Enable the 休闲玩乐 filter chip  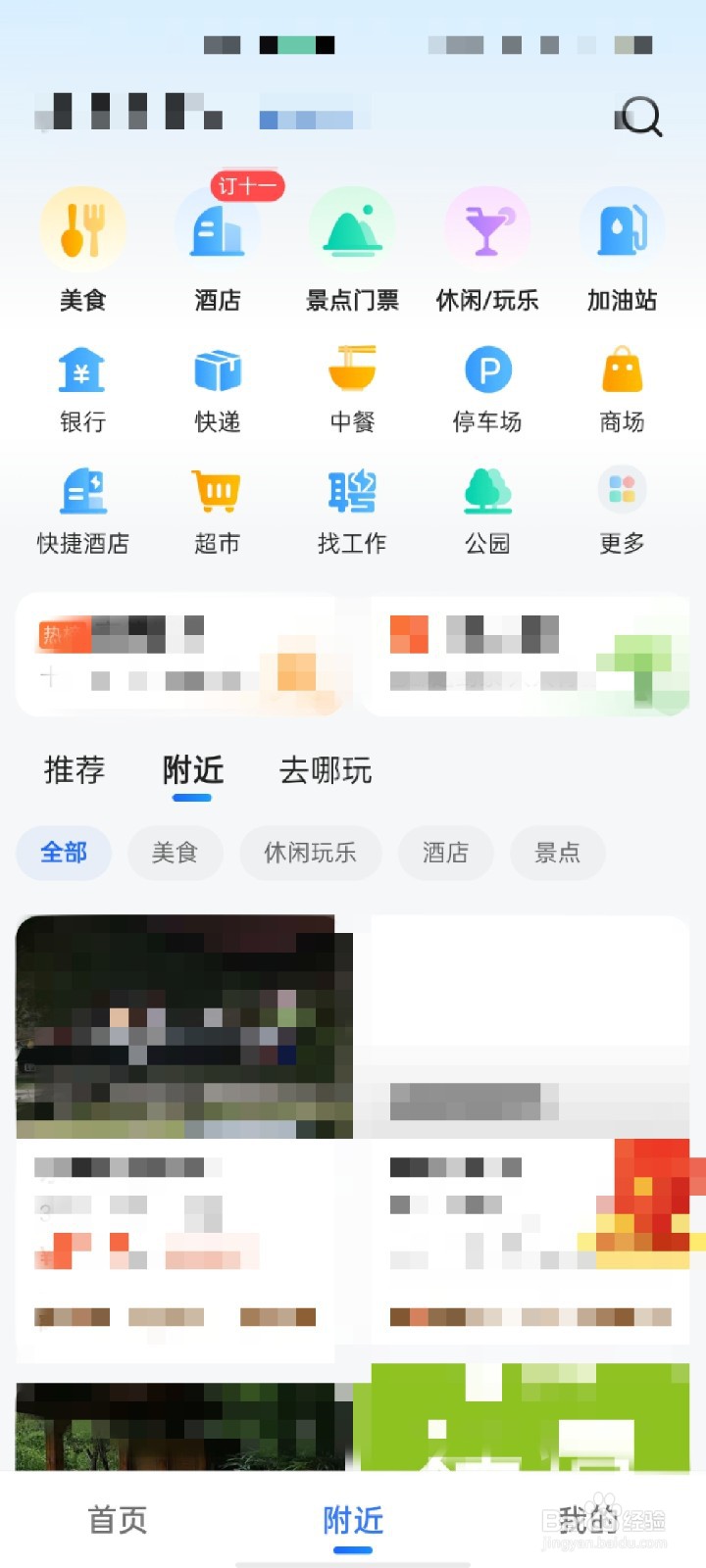coord(310,853)
